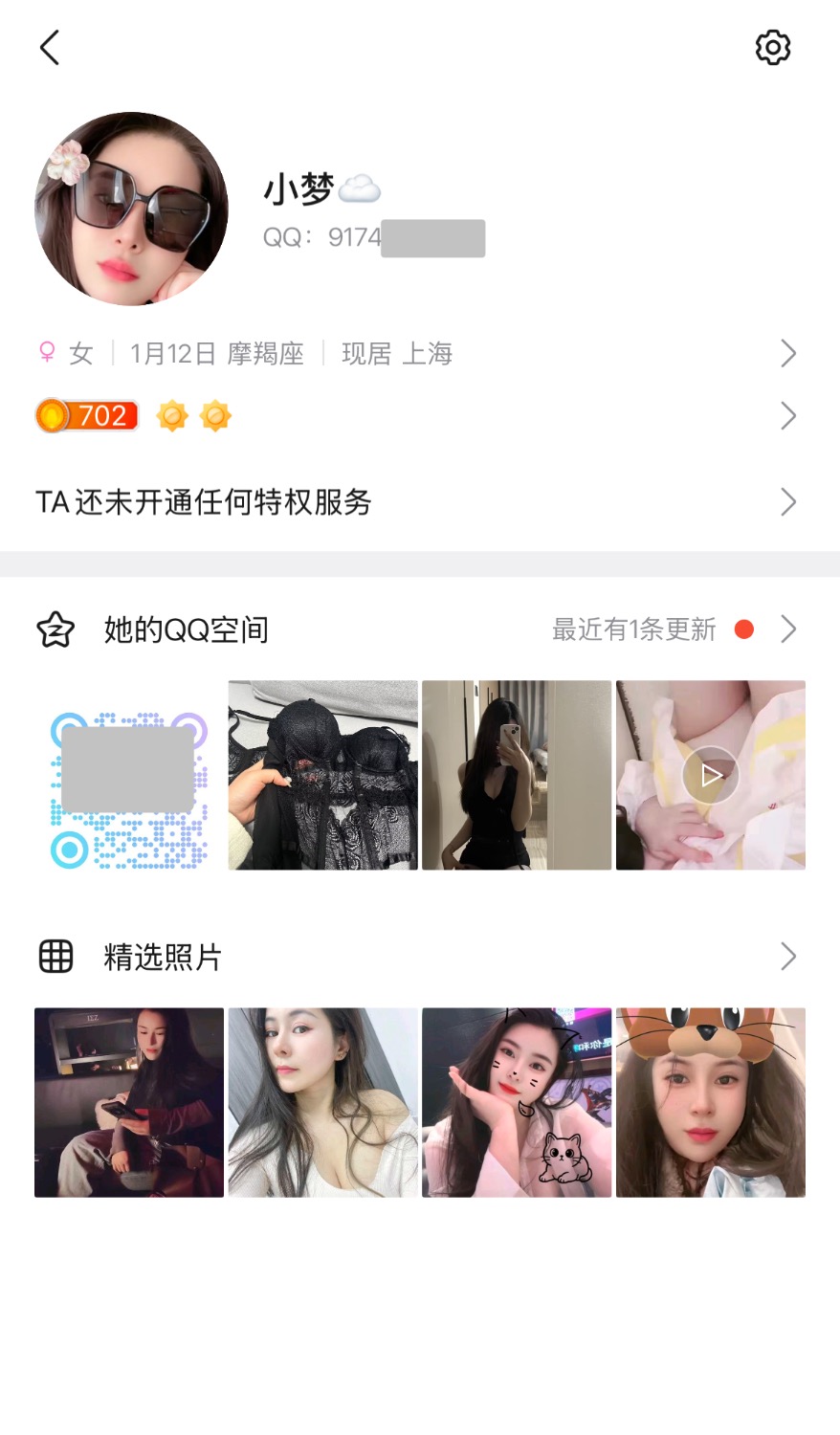840x1435 pixels.
Task: Open the QQ空间 mirror selfie photo
Action: click(517, 775)
